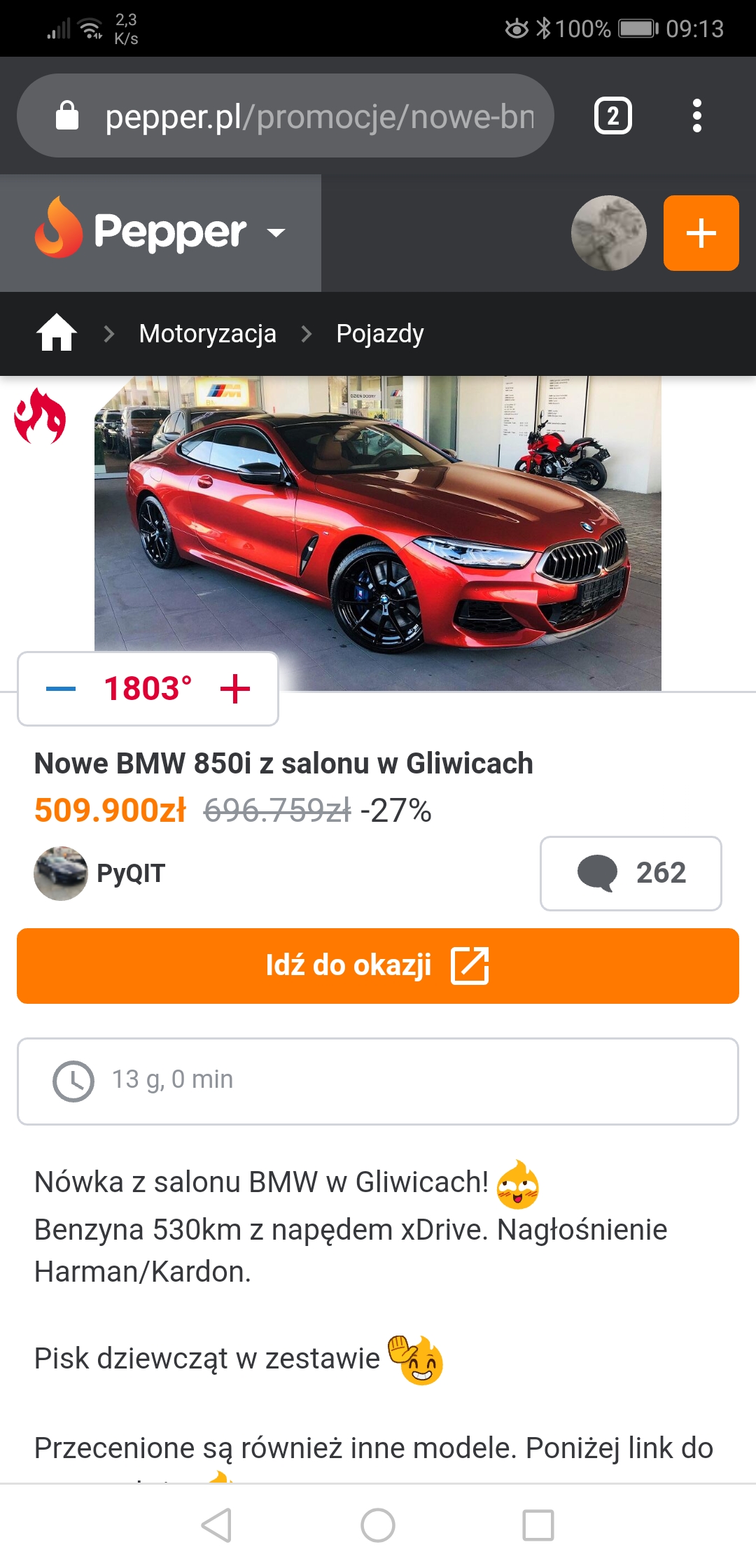This screenshot has height=1568, width=756.
Task: Vote the deal colder with the minus
Action: pos(61,689)
